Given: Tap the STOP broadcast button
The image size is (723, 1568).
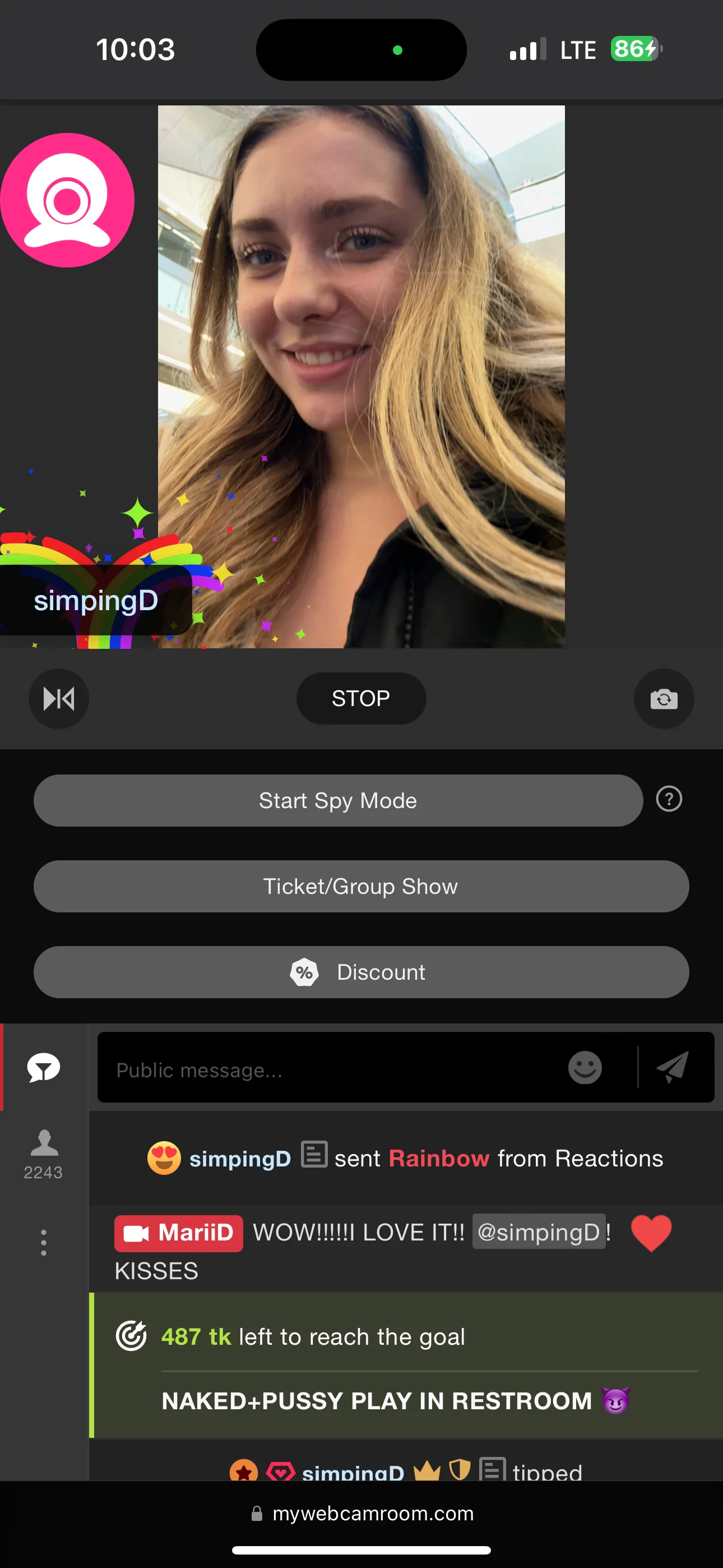Looking at the screenshot, I should point(361,698).
